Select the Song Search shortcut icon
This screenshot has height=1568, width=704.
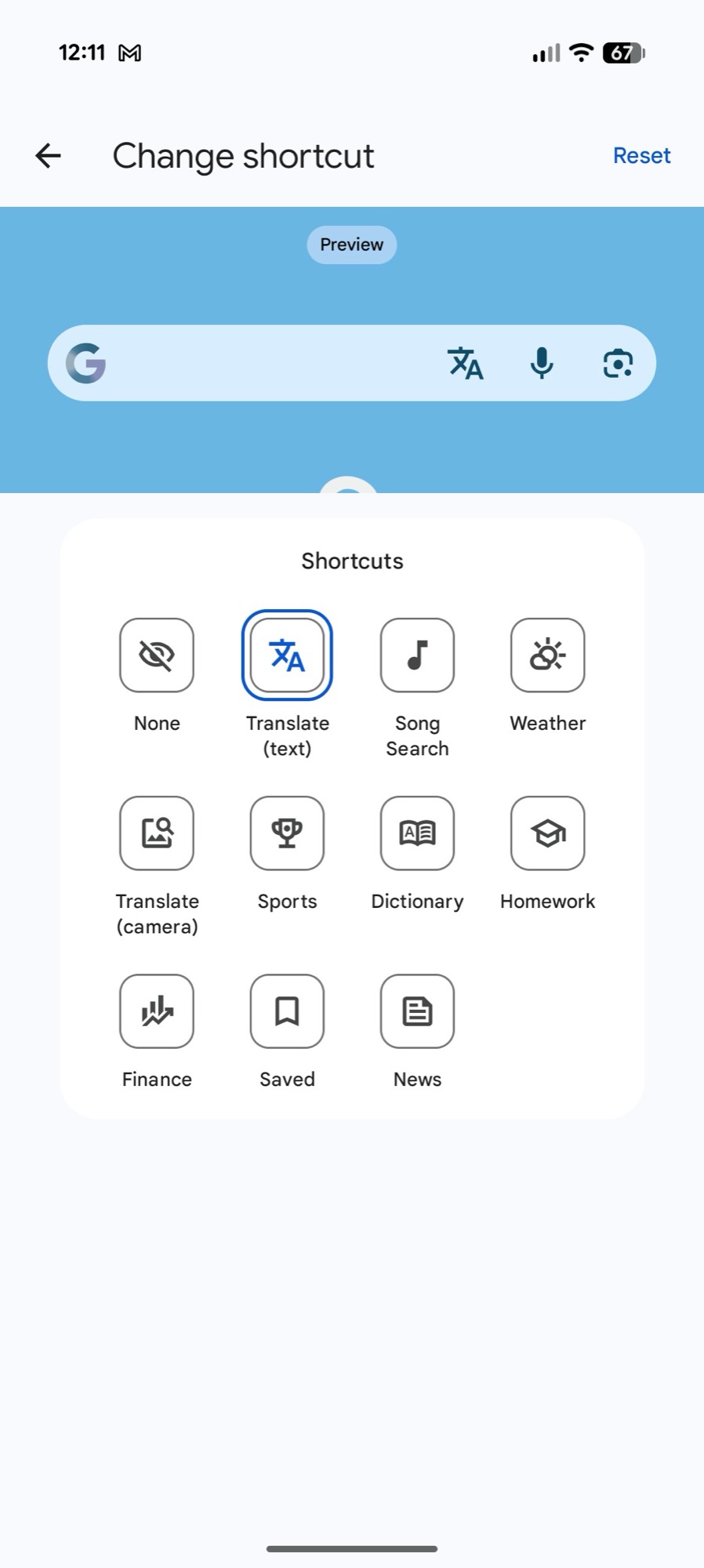tap(417, 655)
